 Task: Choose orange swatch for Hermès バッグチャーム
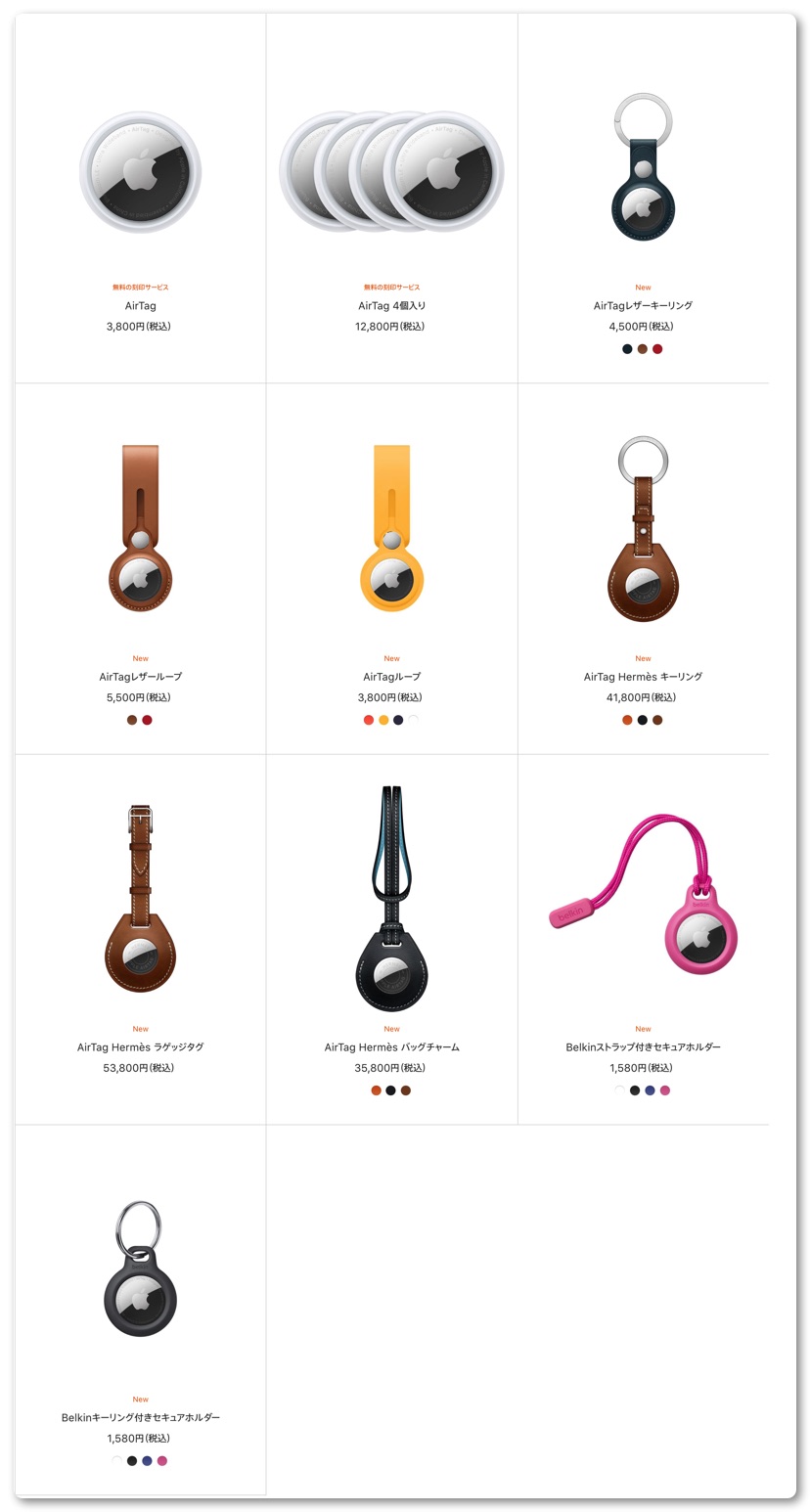(376, 1090)
